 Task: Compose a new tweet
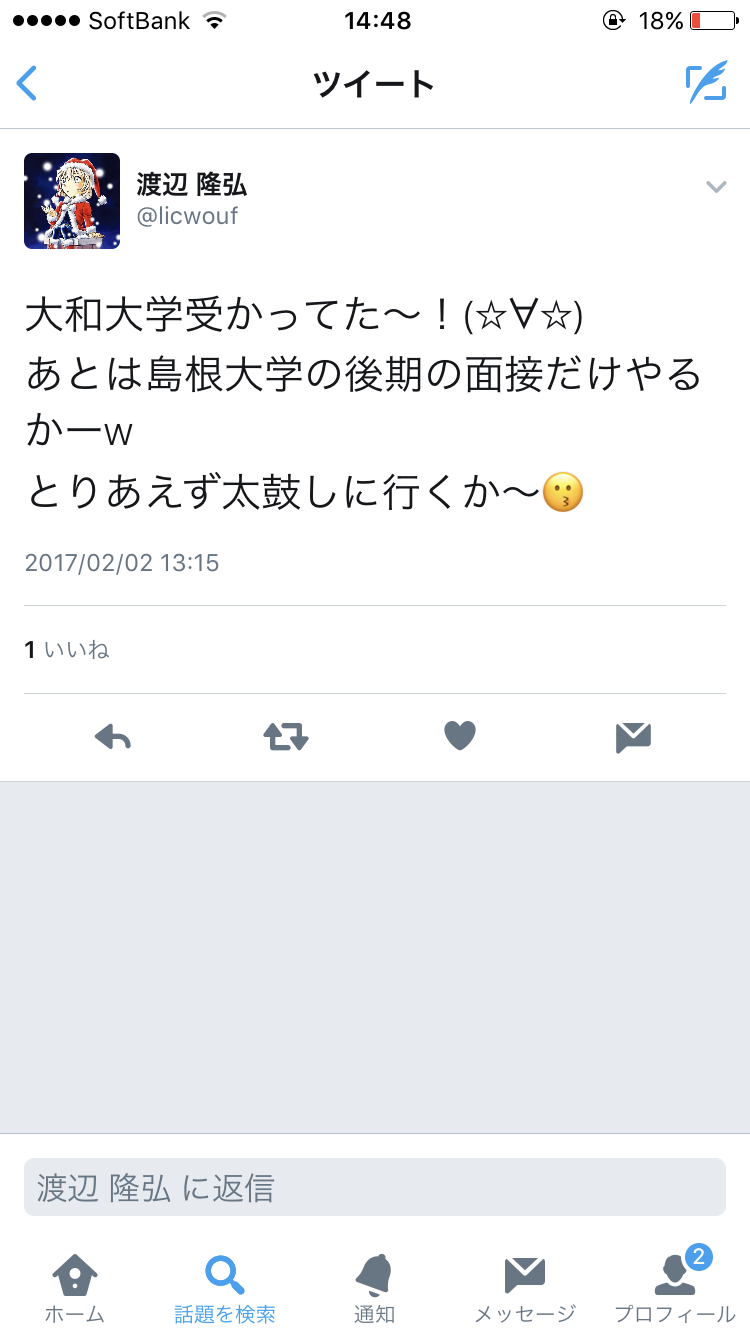[706, 83]
